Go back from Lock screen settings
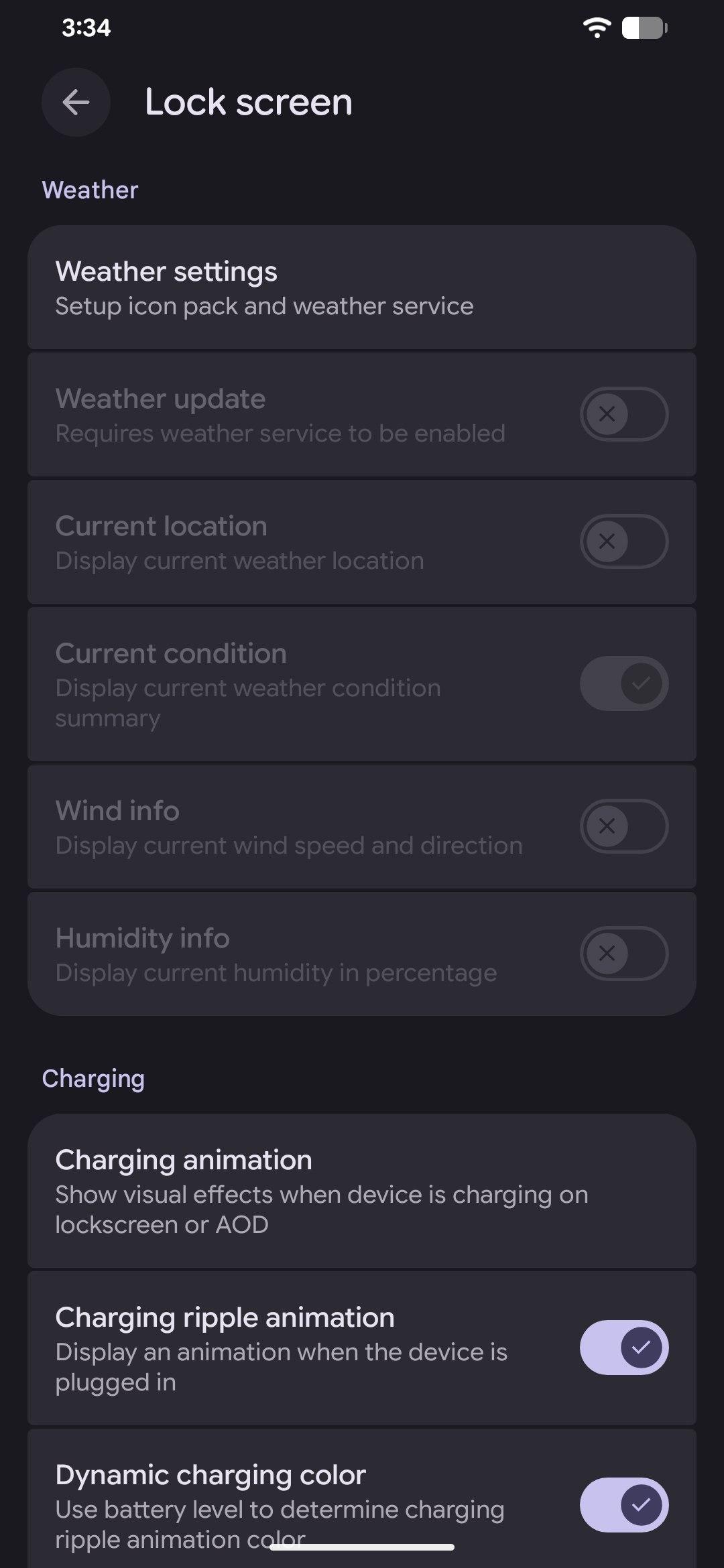This screenshot has width=724, height=1568. (x=76, y=103)
